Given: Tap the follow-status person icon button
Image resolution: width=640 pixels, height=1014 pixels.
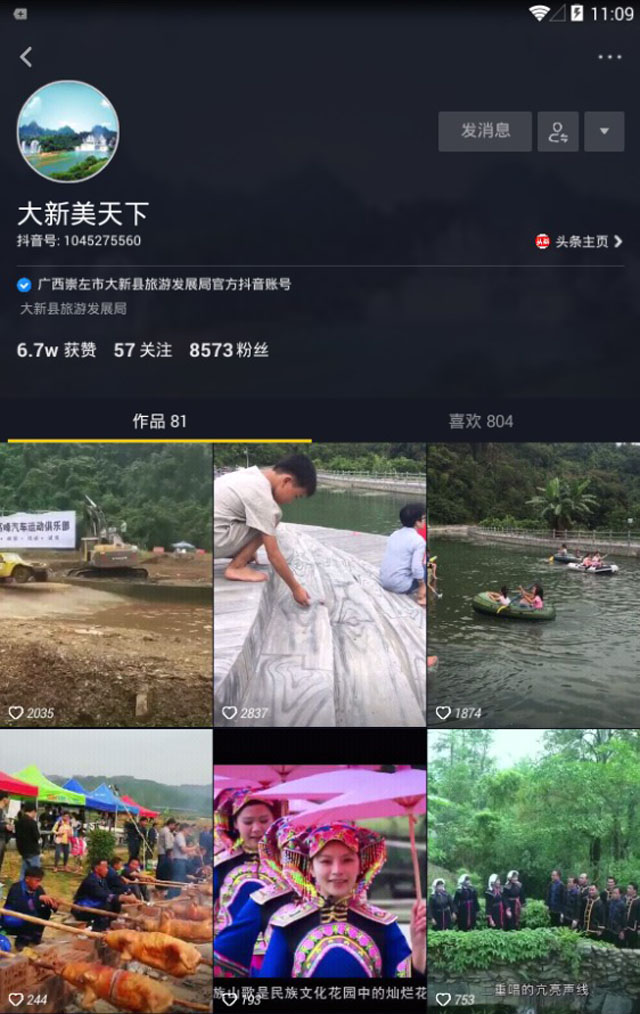Looking at the screenshot, I should click(x=558, y=131).
